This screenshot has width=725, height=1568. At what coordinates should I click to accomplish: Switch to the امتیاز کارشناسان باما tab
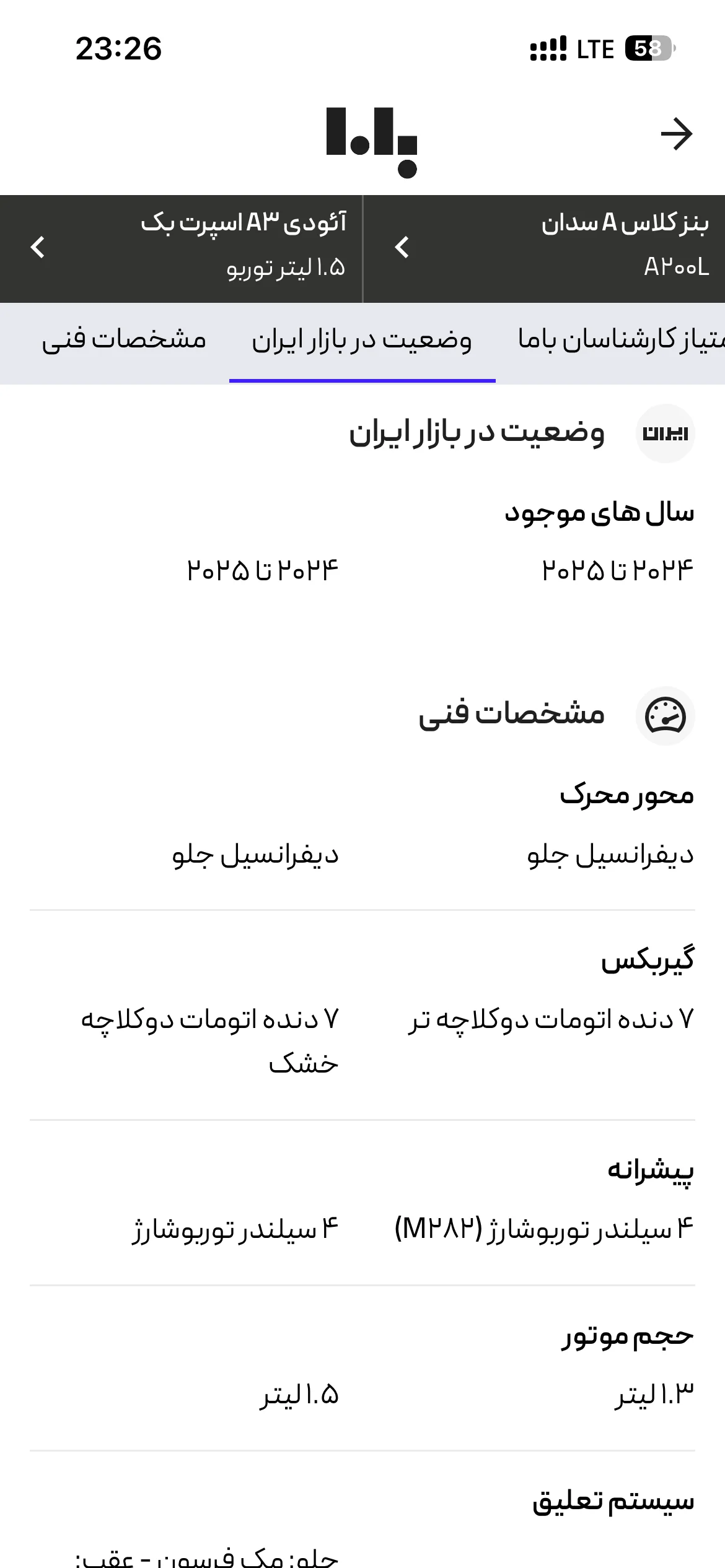coord(621,340)
